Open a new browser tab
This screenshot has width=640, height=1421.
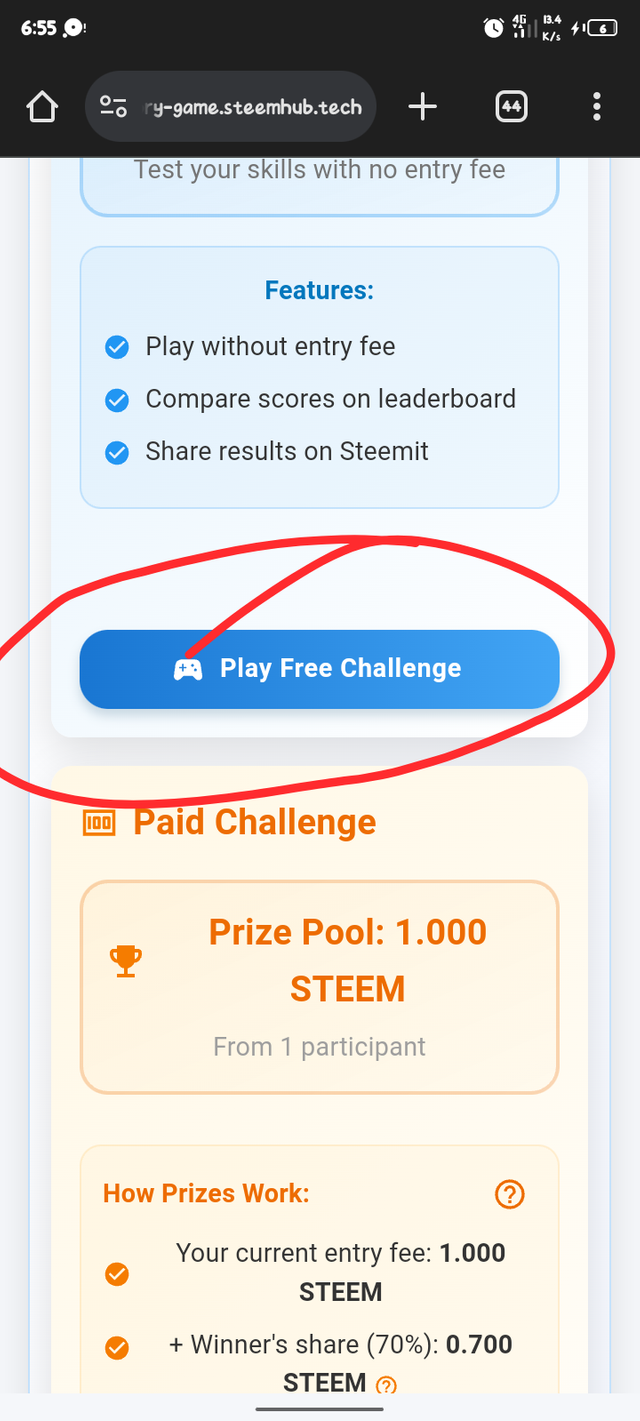tap(423, 107)
